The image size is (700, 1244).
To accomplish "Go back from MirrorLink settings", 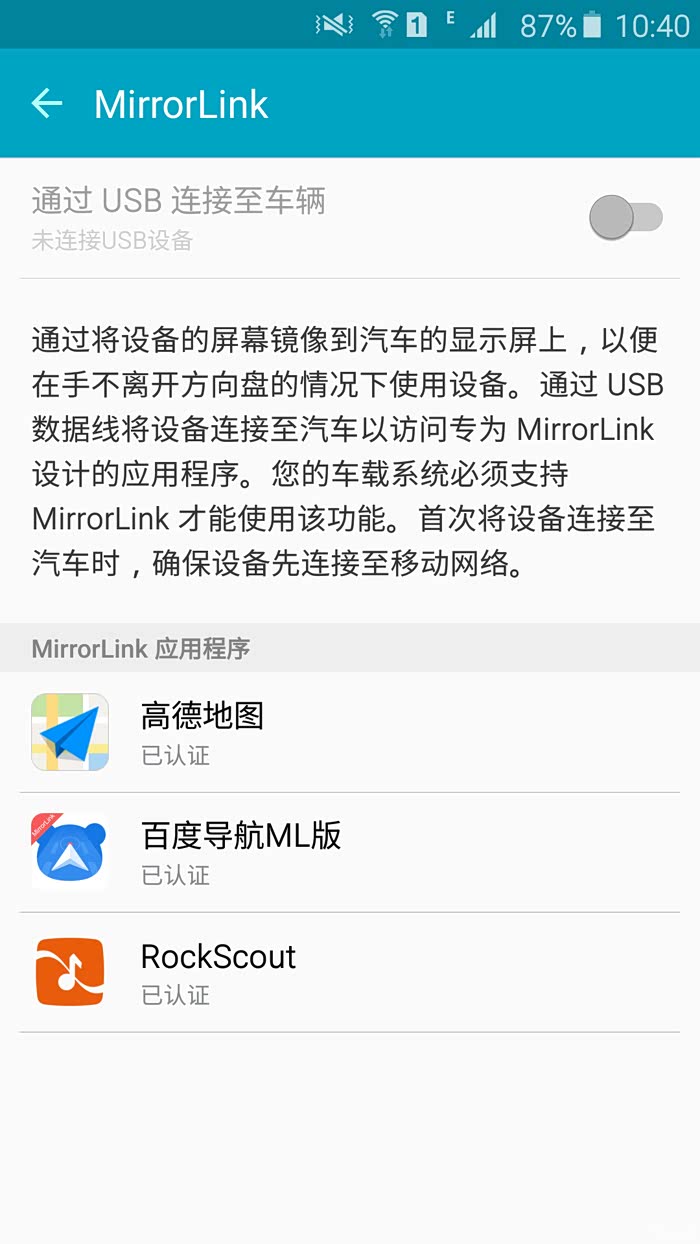I will pos(47,103).
